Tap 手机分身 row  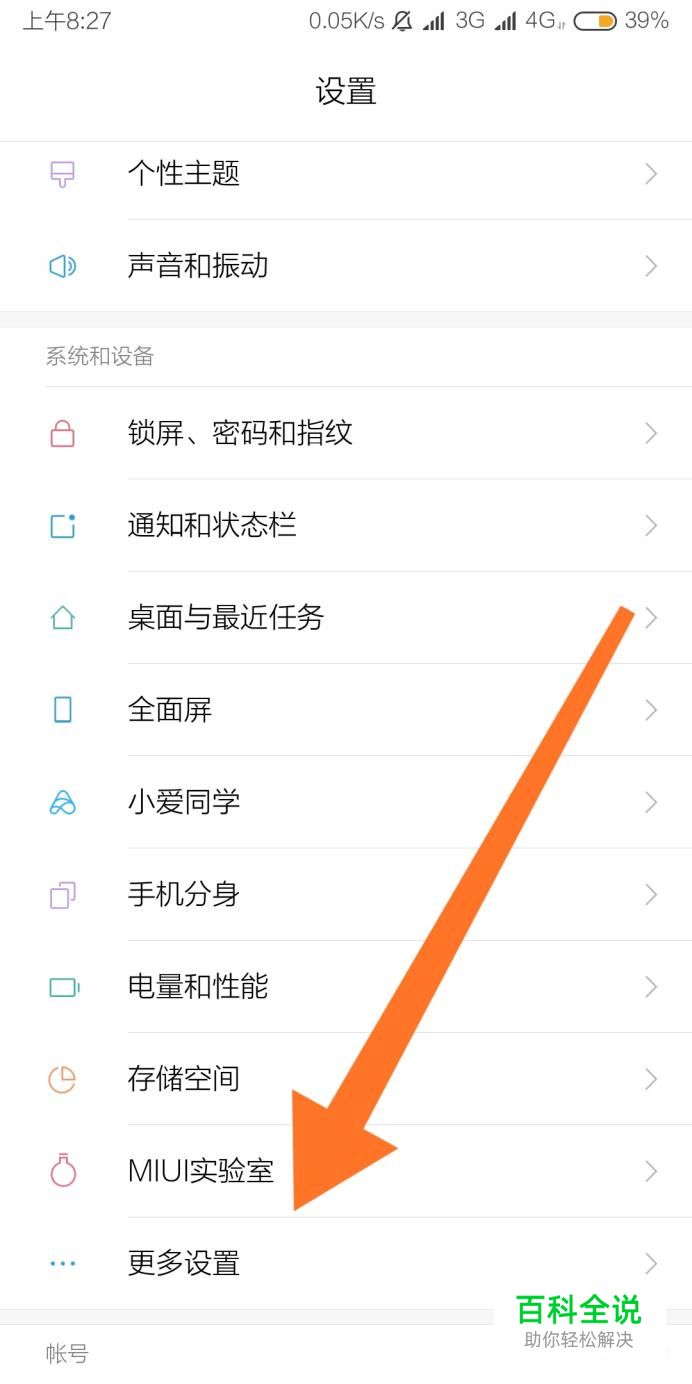(346, 894)
